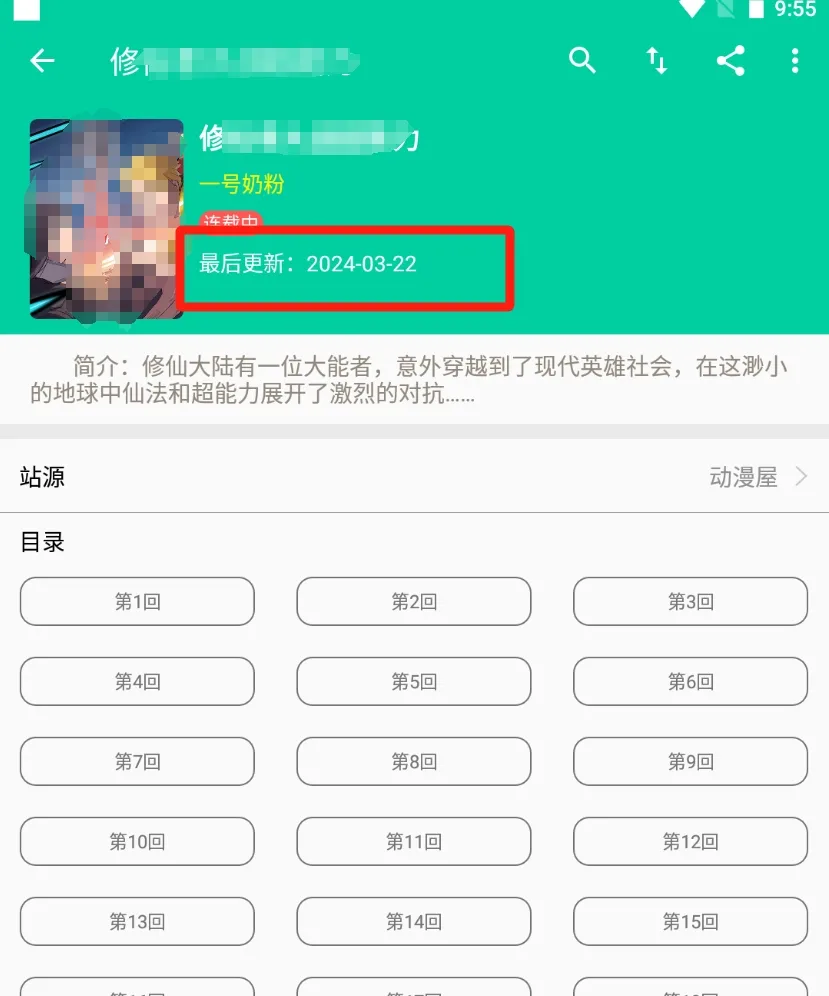Open chapter 第3回

[690, 601]
